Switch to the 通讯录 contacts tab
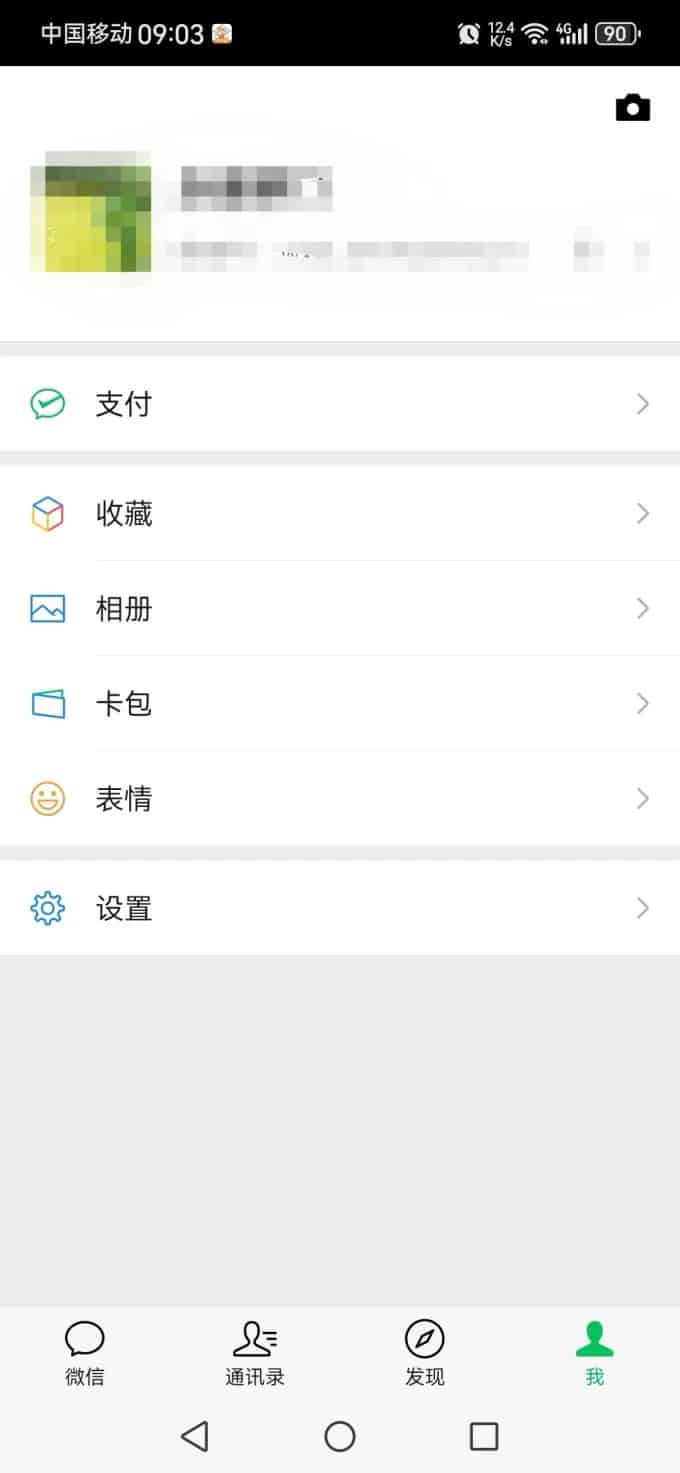Image resolution: width=680 pixels, height=1473 pixels. 255,1352
